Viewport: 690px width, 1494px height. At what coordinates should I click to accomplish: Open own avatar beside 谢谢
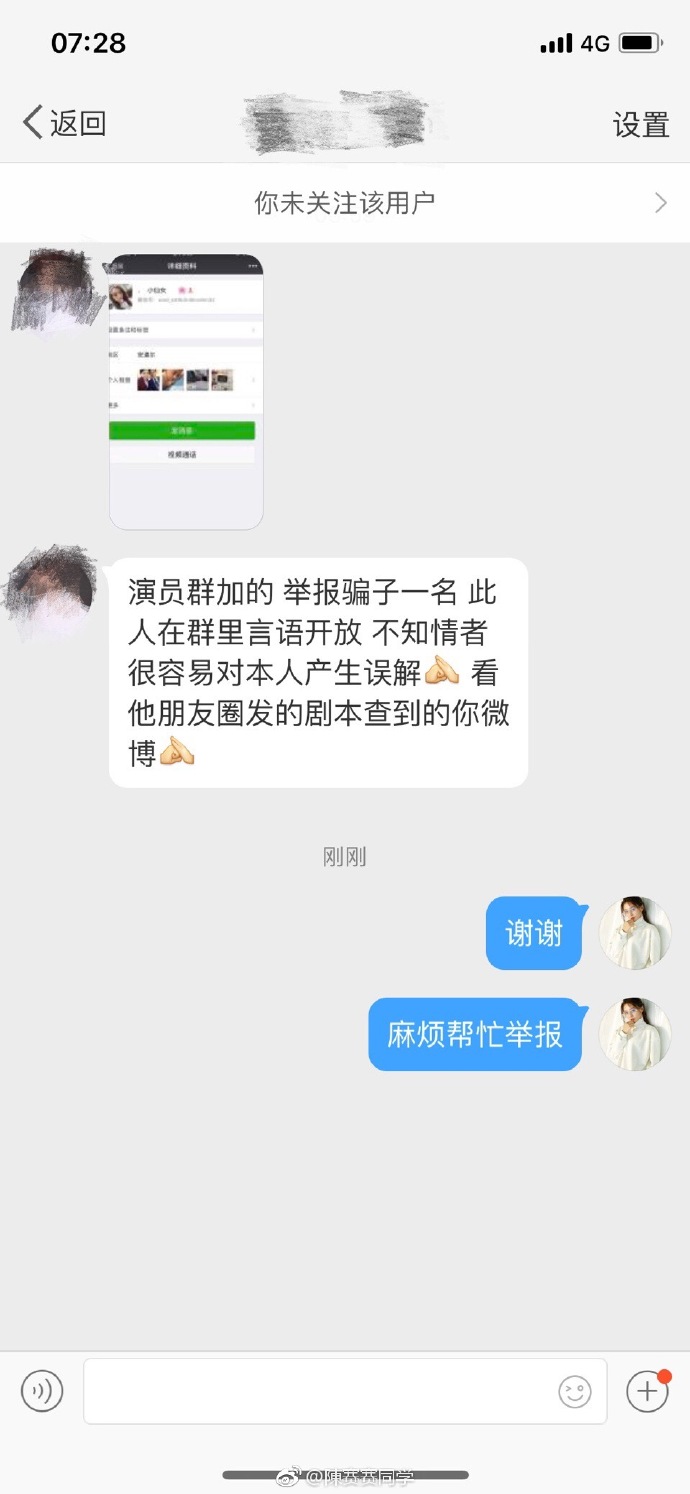[635, 933]
